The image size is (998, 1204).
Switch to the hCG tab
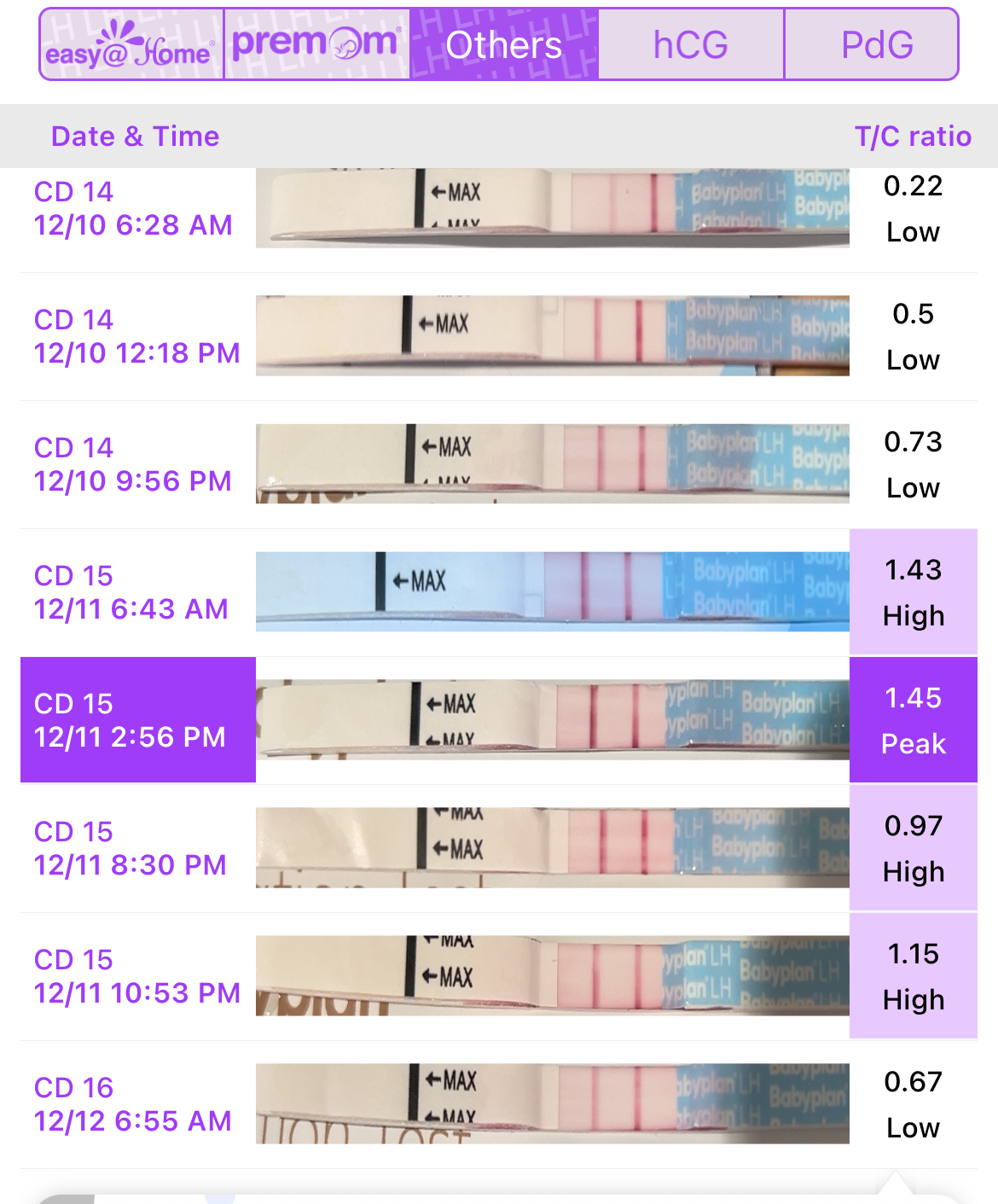(691, 45)
